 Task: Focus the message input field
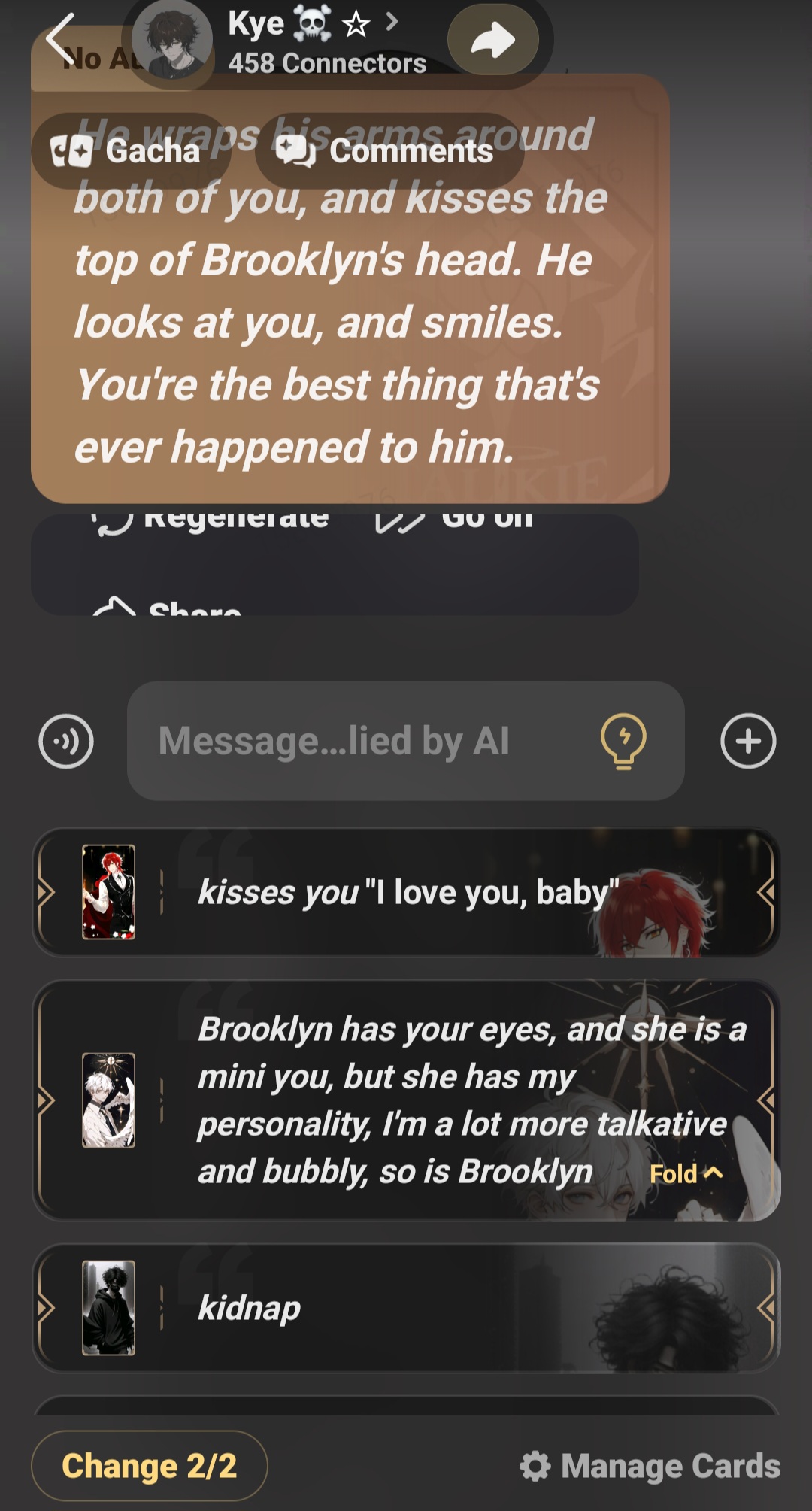tap(361, 742)
